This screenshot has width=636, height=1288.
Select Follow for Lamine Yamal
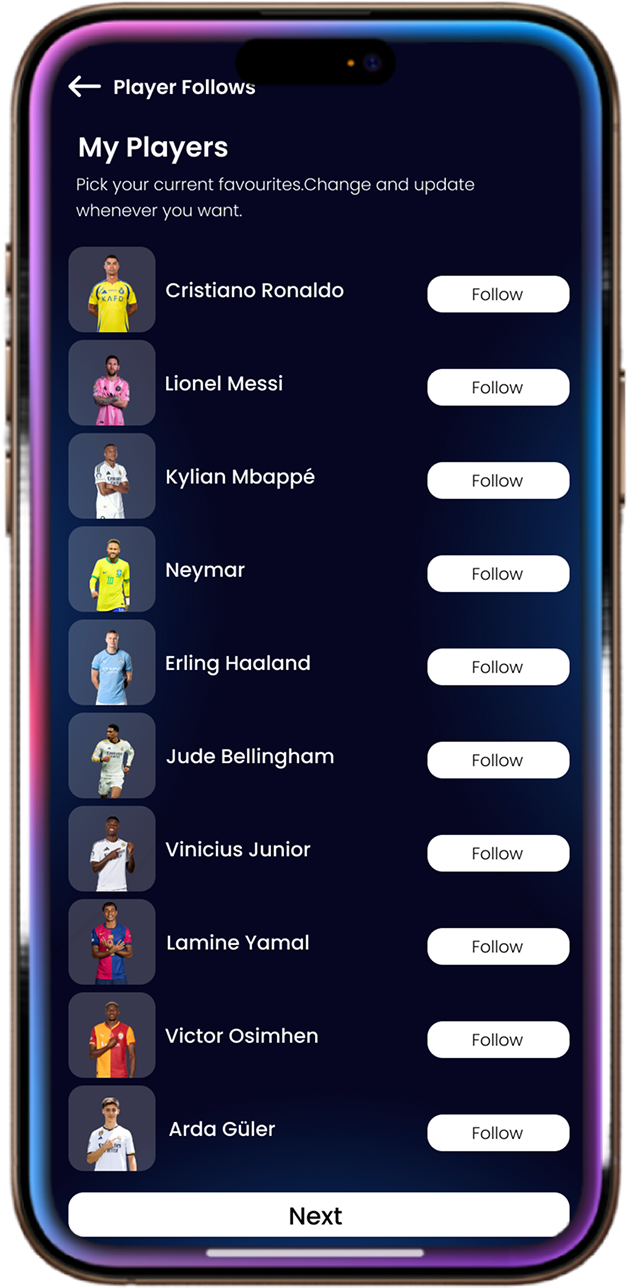pos(498,946)
